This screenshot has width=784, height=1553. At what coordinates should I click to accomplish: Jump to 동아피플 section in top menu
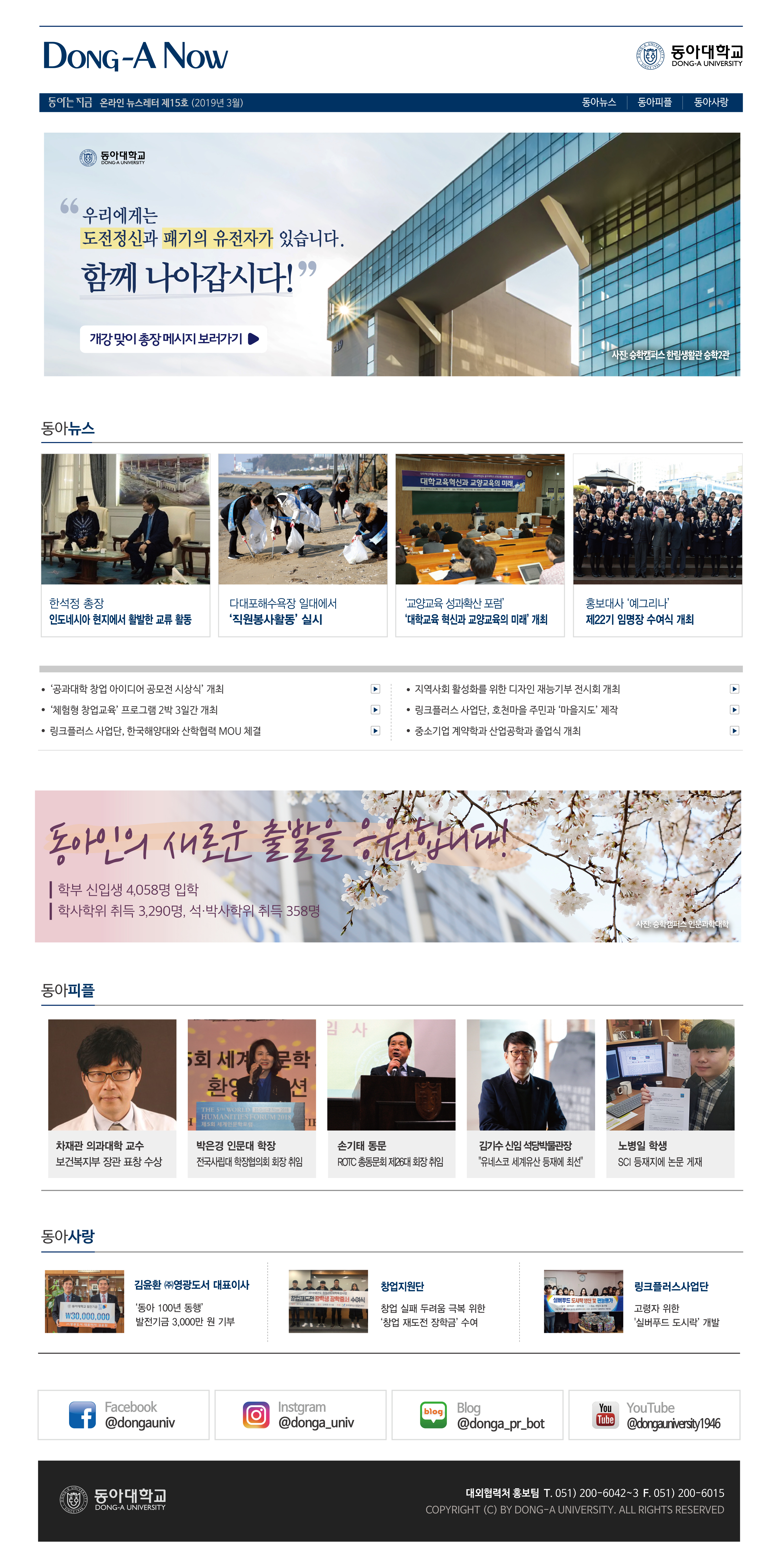click(x=654, y=102)
